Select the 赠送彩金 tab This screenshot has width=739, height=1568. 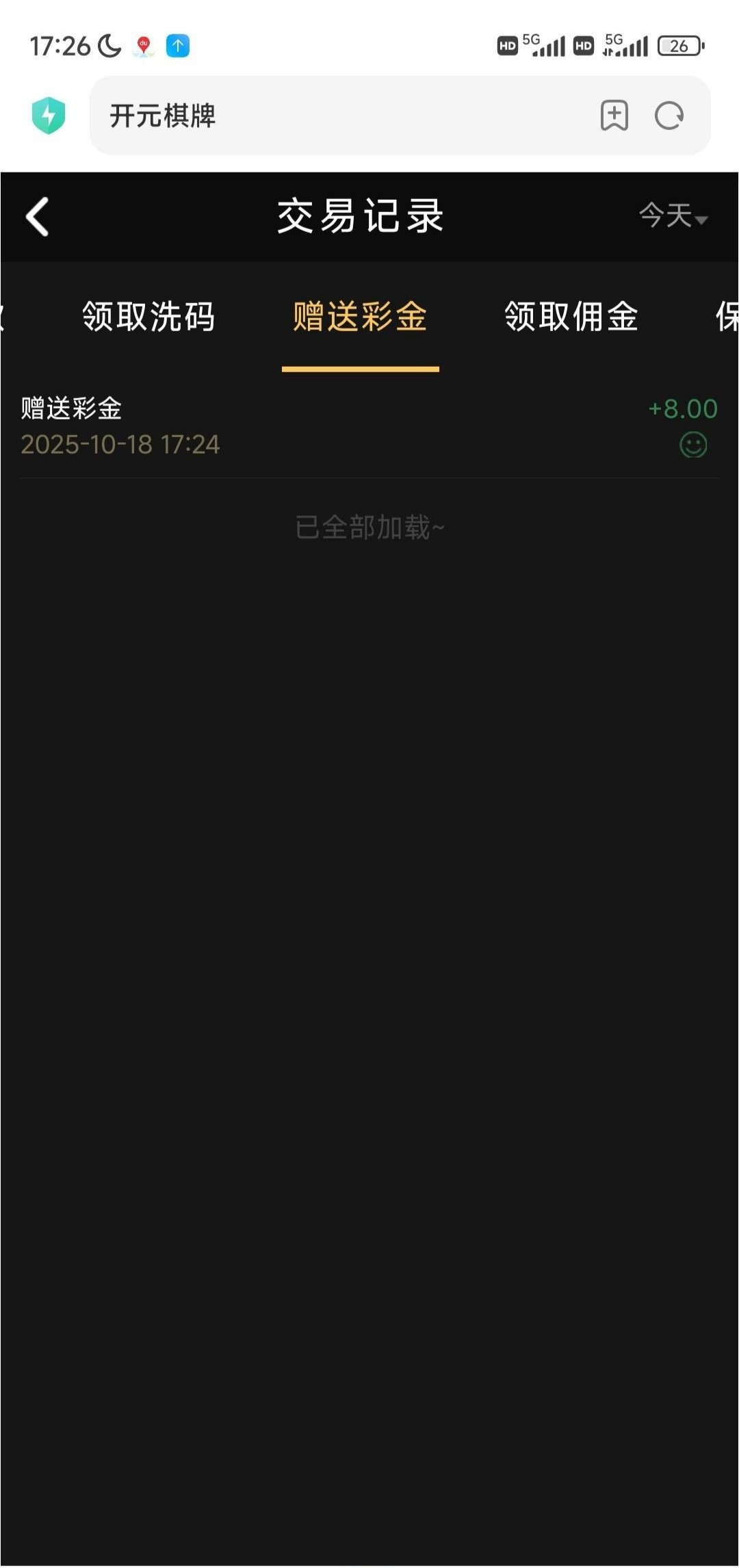(360, 317)
